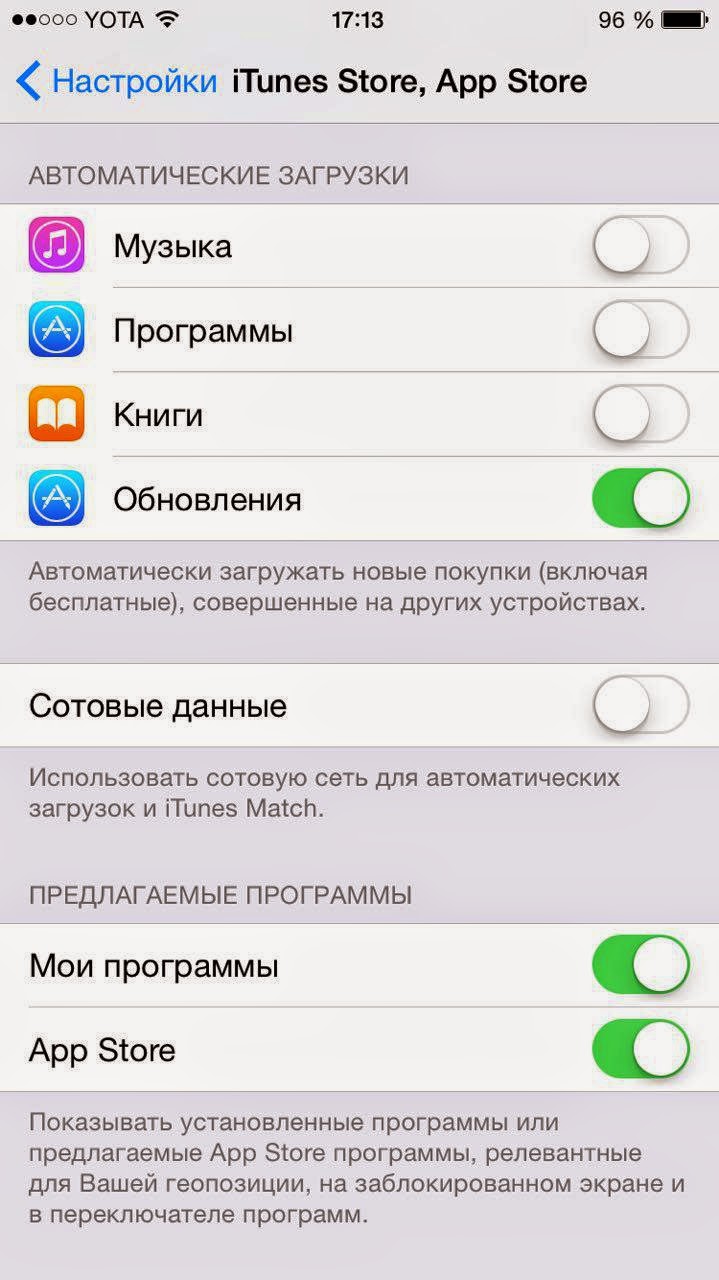The width and height of the screenshot is (719, 1280).
Task: Disable the Обновления switch
Action: coord(640,498)
